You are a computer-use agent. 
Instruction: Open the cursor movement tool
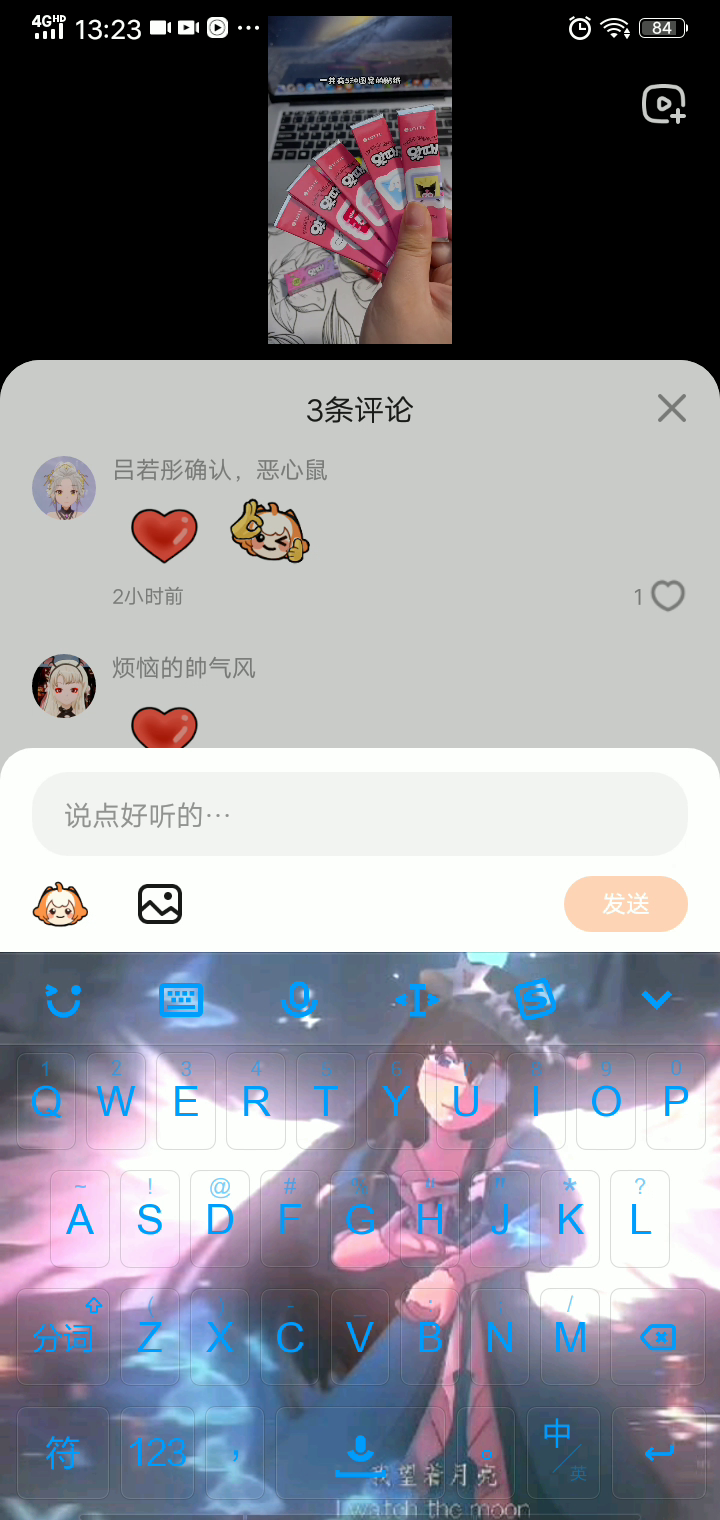point(417,999)
